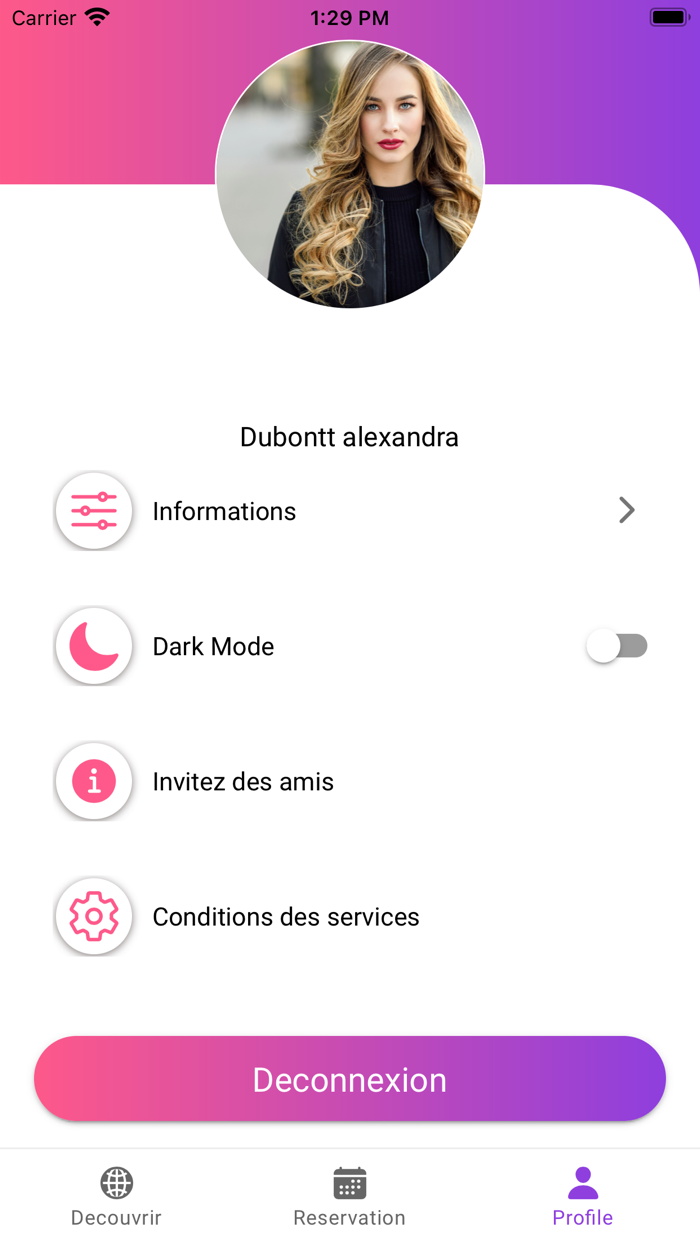Tap the Deconnexion button
The height and width of the screenshot is (1244, 700).
coord(350,1079)
